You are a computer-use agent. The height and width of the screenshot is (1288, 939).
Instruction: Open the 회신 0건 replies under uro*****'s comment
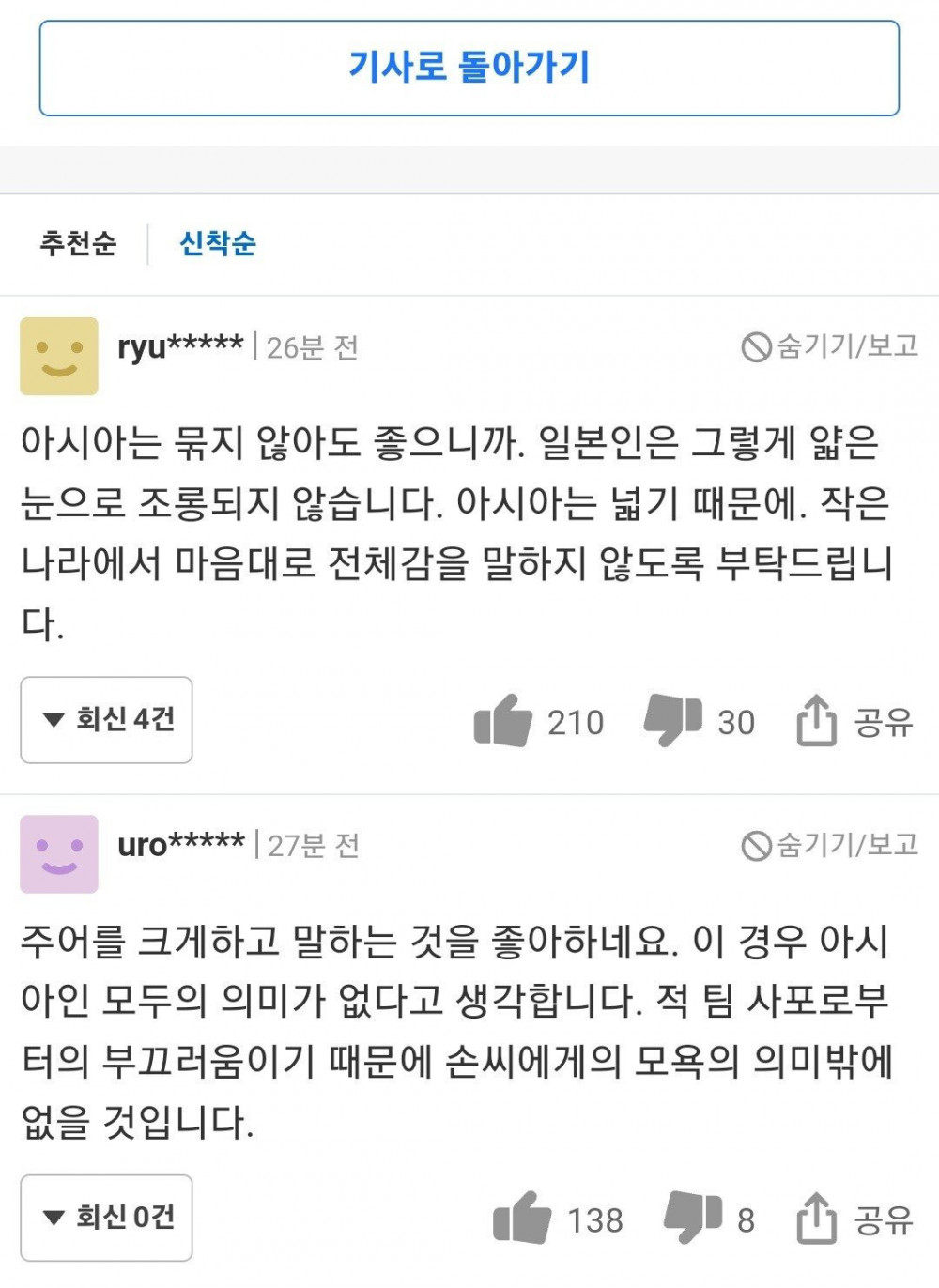click(x=107, y=1218)
